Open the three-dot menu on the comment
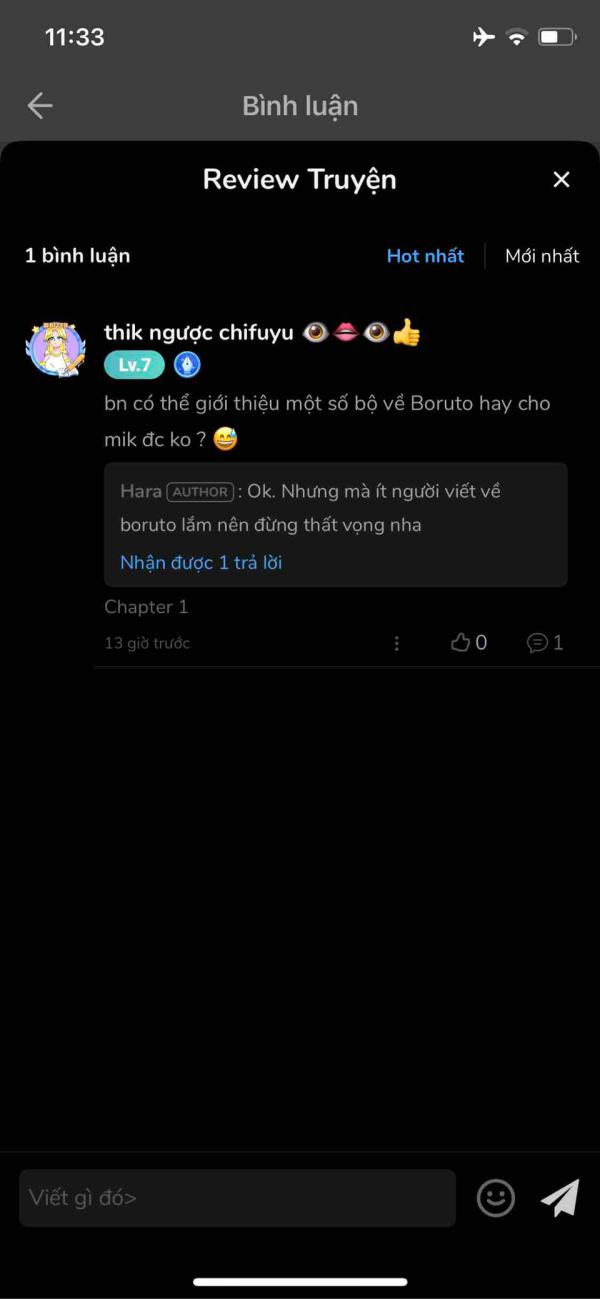Image resolution: width=600 pixels, height=1299 pixels. [x=397, y=643]
